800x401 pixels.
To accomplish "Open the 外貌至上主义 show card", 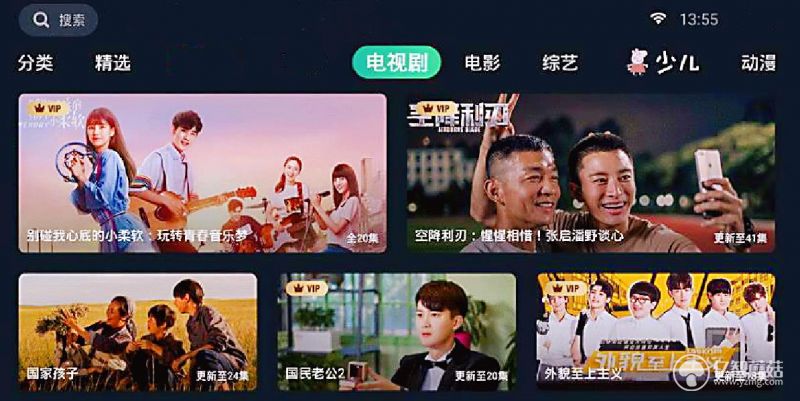I will tap(655, 331).
